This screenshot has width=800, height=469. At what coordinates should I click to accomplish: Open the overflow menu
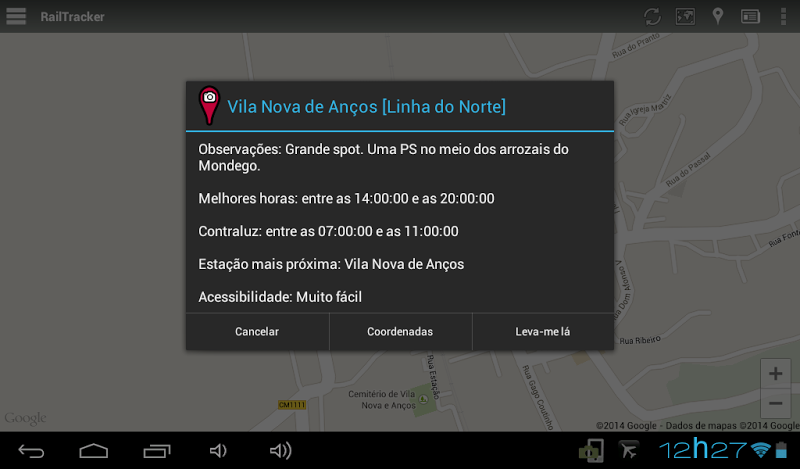[782, 16]
